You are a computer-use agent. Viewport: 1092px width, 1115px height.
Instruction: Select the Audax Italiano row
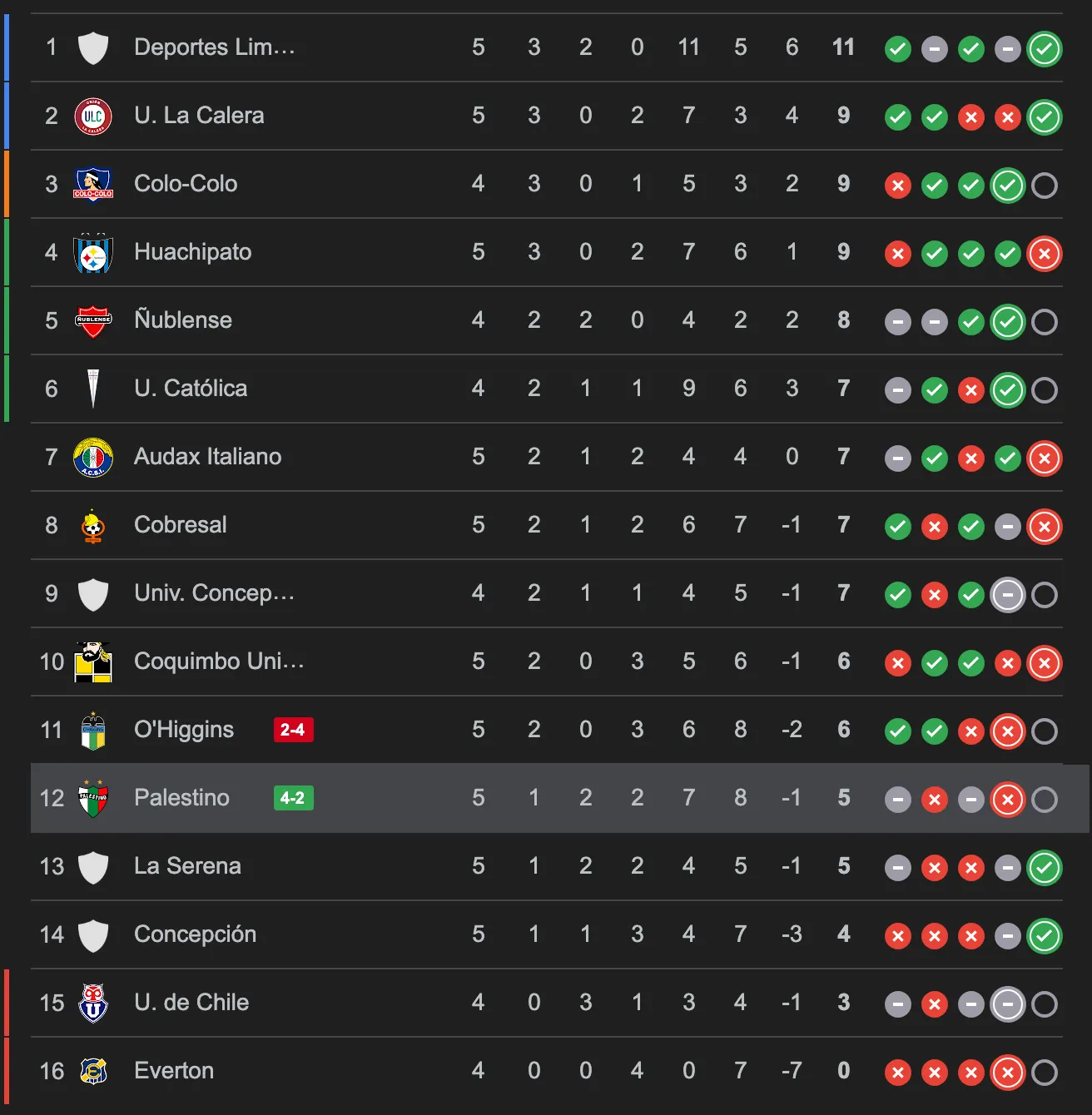[208, 457]
